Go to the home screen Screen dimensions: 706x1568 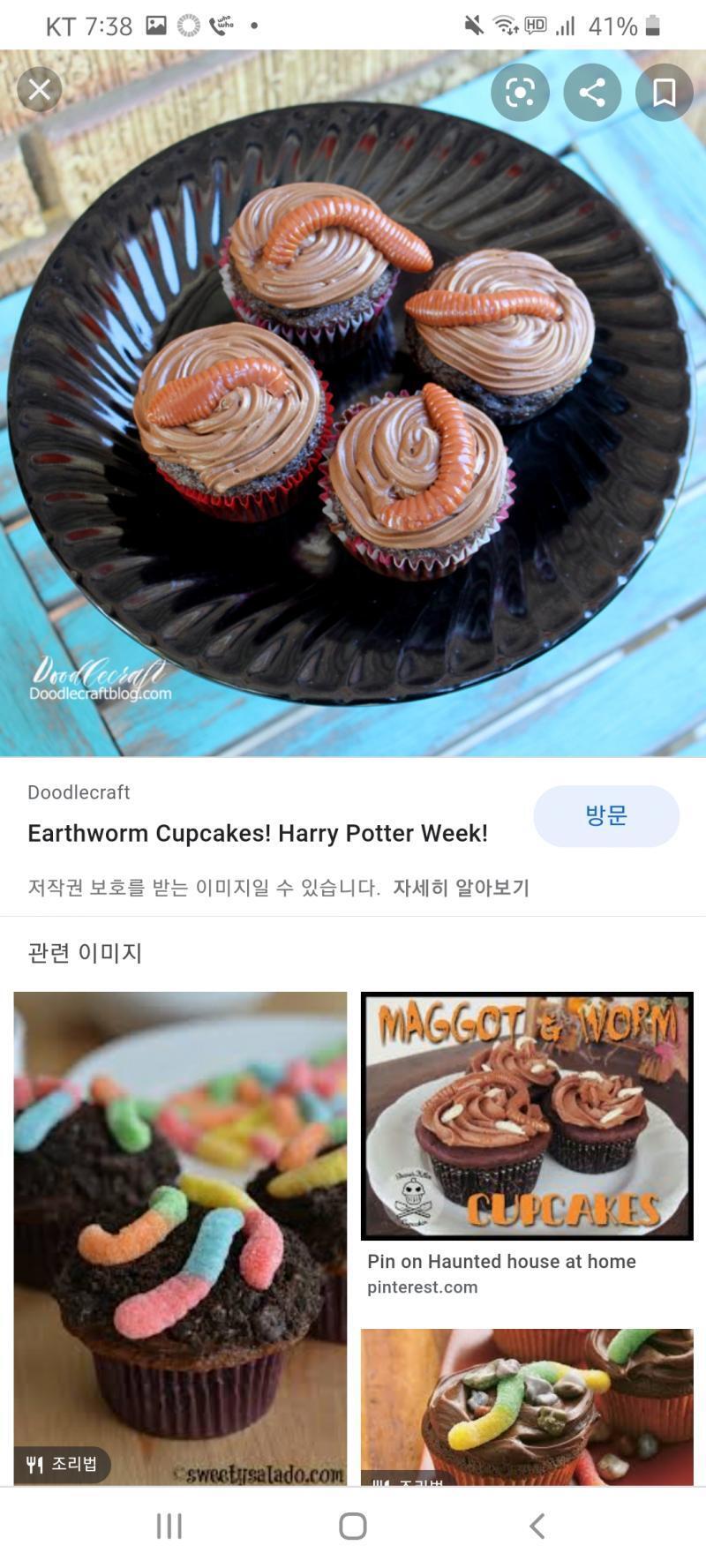(353, 1527)
